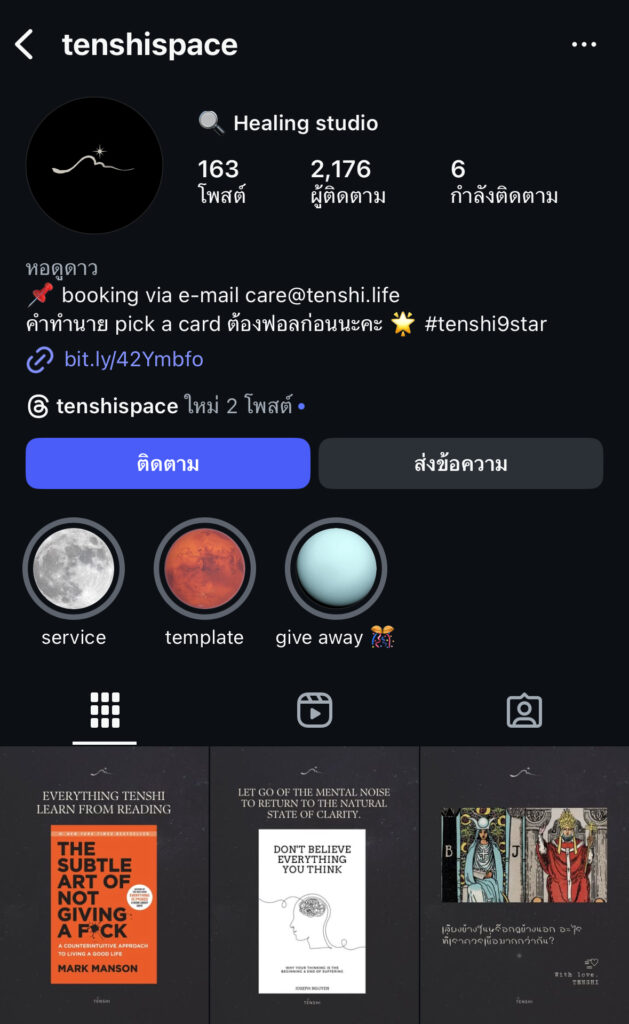Open the Subtle Art book post
629x1024 pixels.
click(x=104, y=885)
